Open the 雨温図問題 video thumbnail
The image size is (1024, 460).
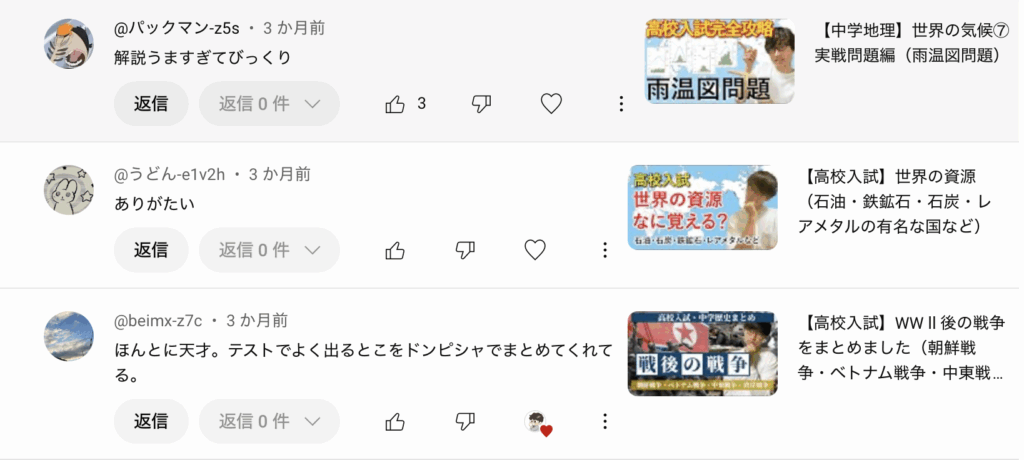point(720,62)
